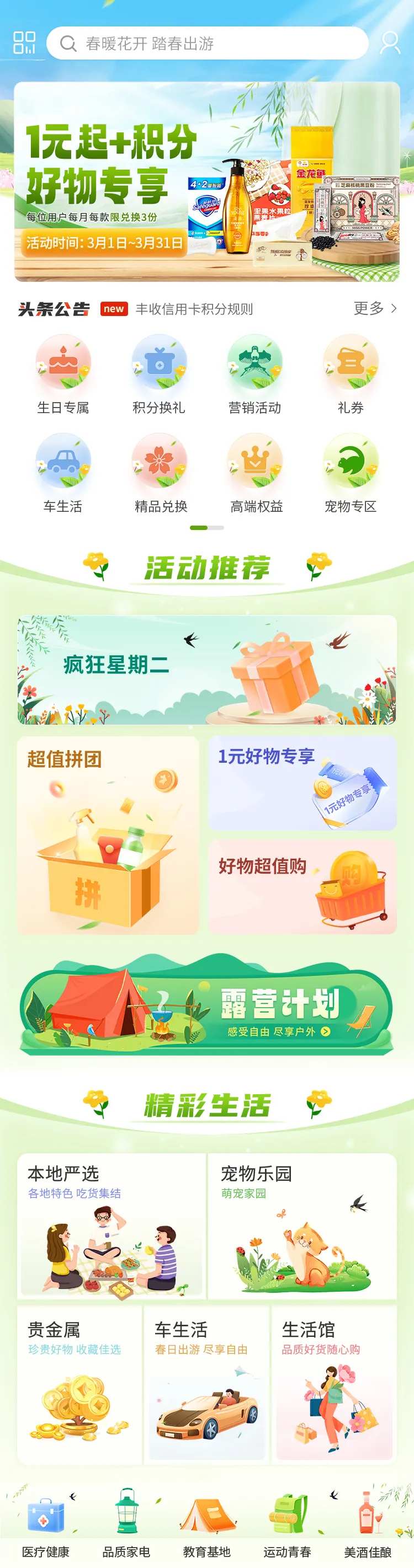This screenshot has width=414, height=1568.
Task: Open the scan/grid icon at top left
Action: (x=24, y=43)
